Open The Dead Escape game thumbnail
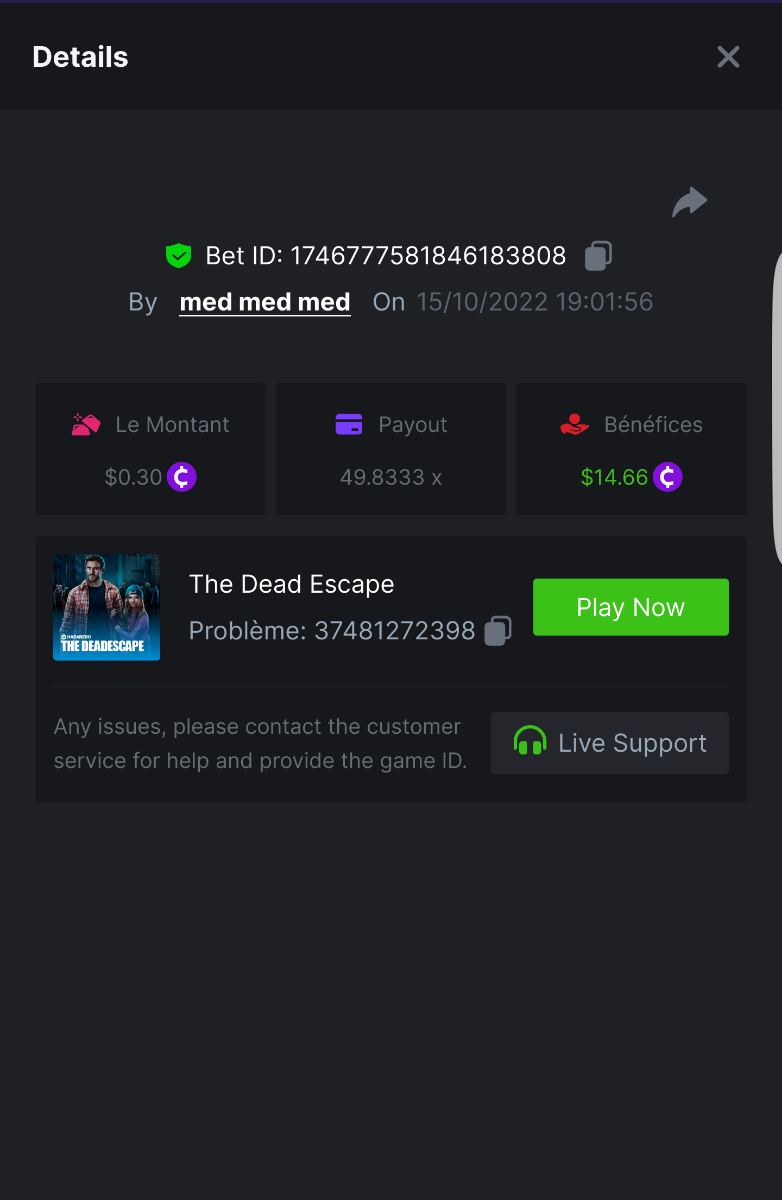Viewport: 782px width, 1200px height. click(x=106, y=607)
